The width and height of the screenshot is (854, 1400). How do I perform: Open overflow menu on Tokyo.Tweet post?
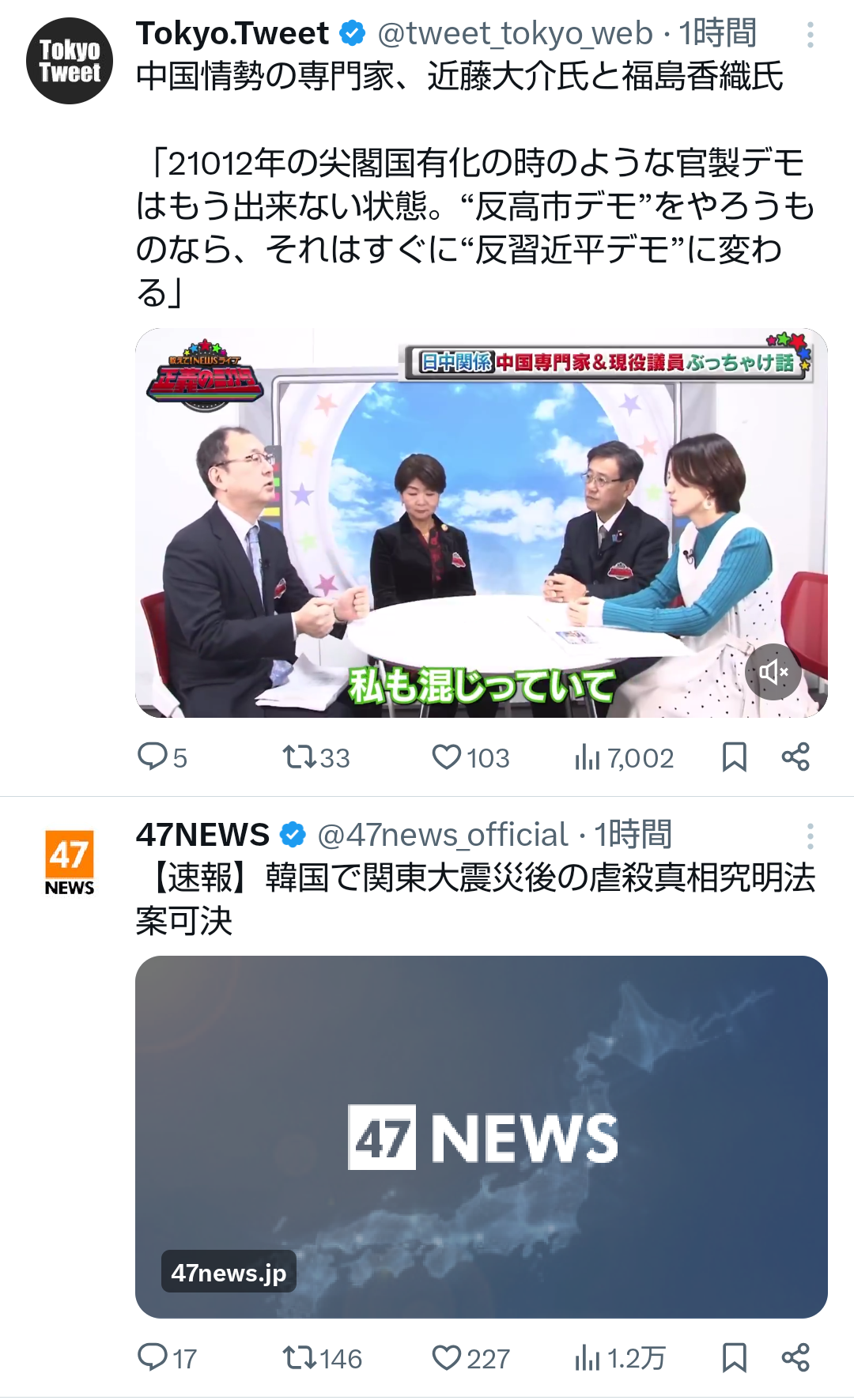(810, 35)
